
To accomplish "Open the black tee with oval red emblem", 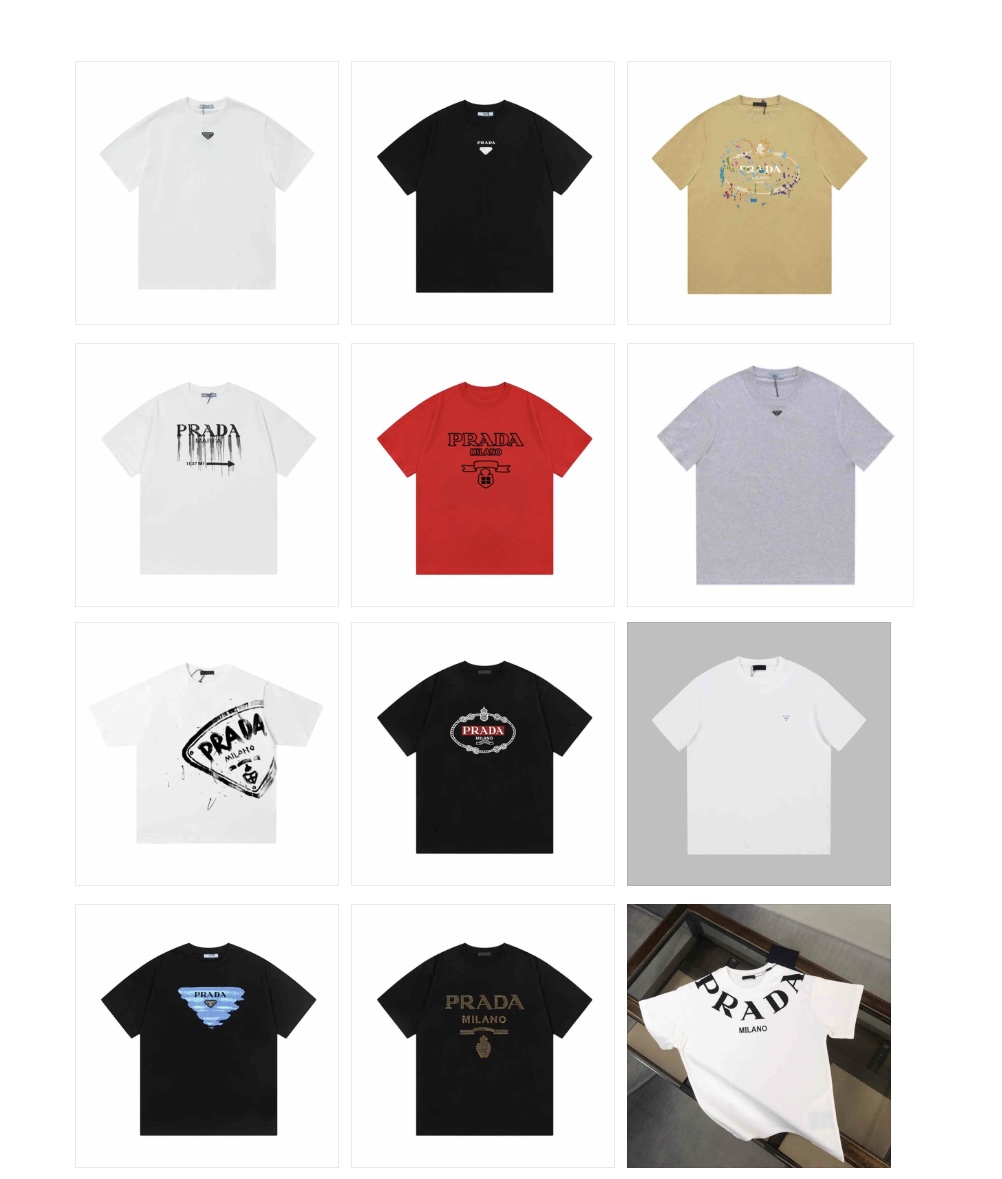I will pos(482,754).
